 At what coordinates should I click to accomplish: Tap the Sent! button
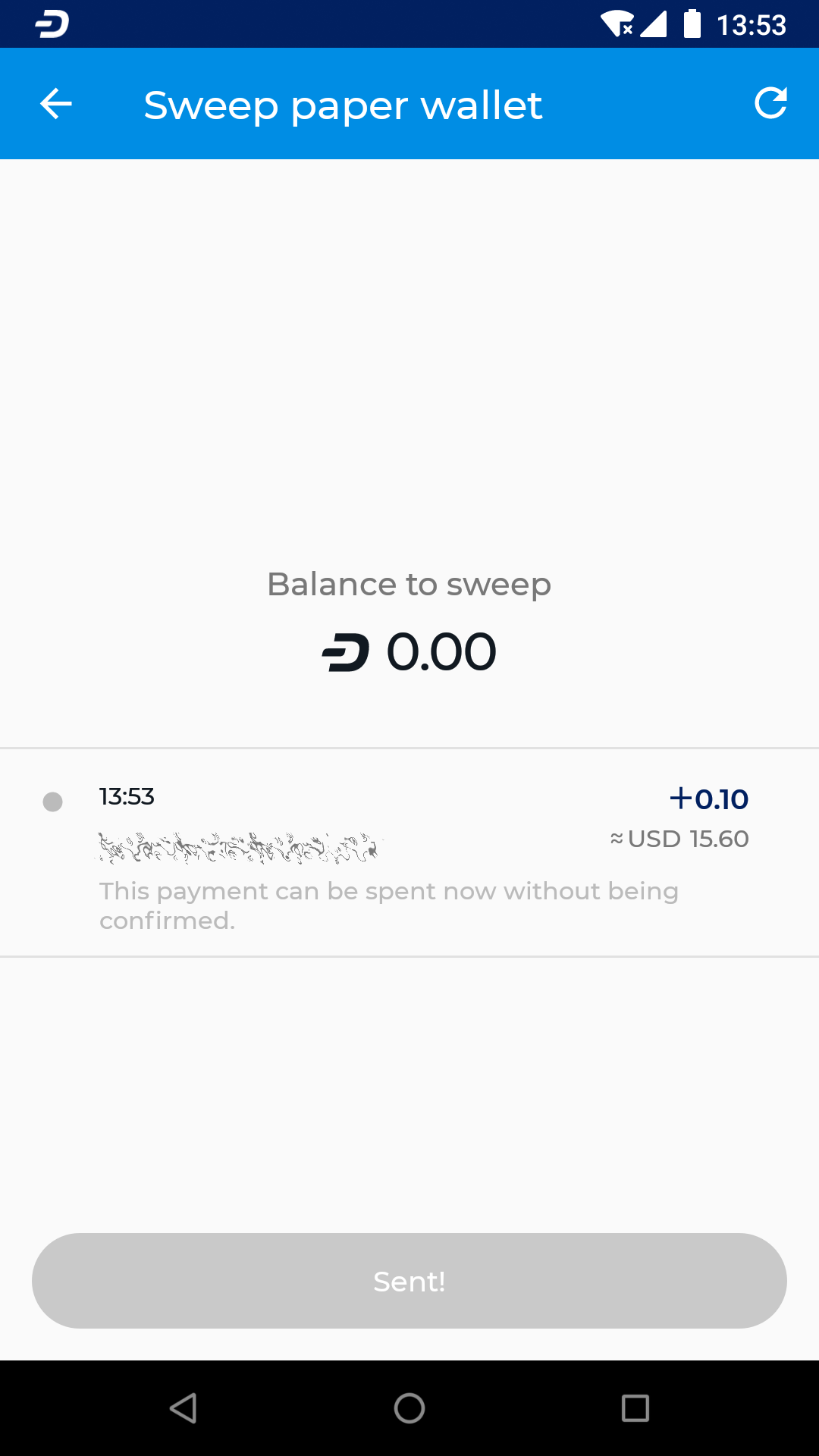coord(409,1281)
